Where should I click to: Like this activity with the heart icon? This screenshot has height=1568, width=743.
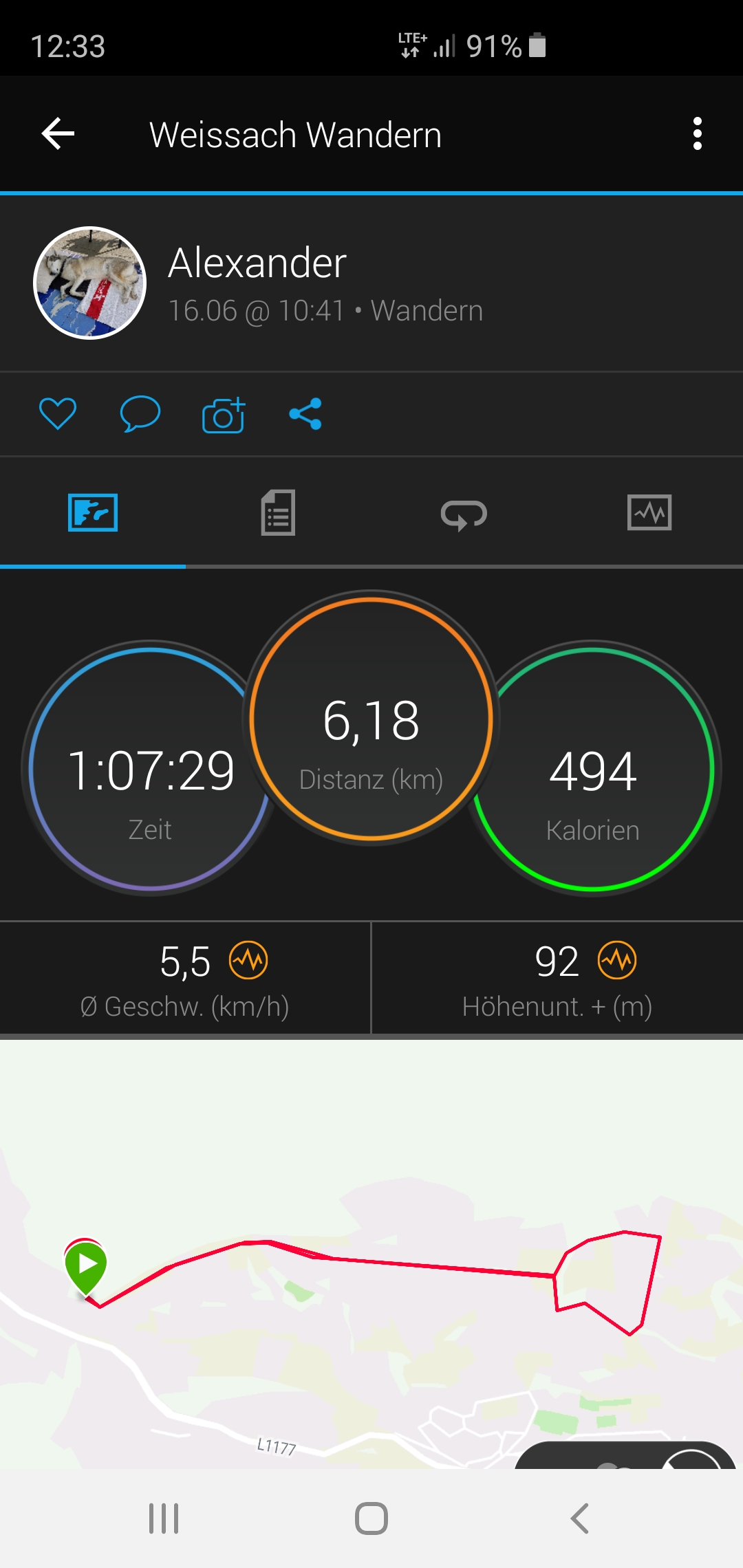58,414
